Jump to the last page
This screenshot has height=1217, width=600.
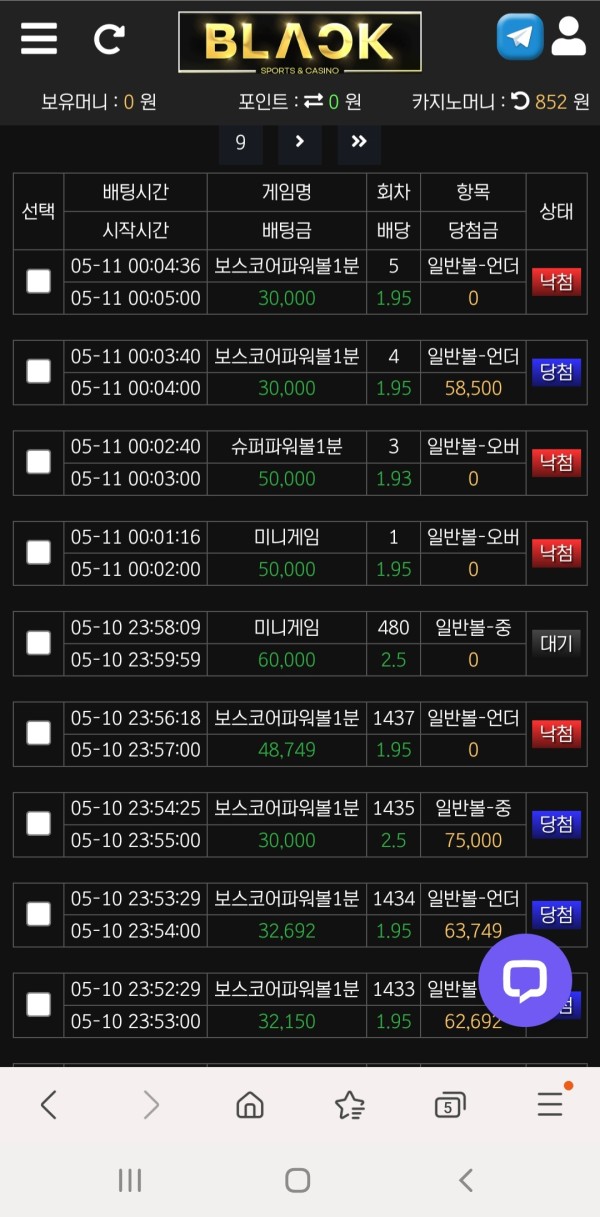(358, 142)
